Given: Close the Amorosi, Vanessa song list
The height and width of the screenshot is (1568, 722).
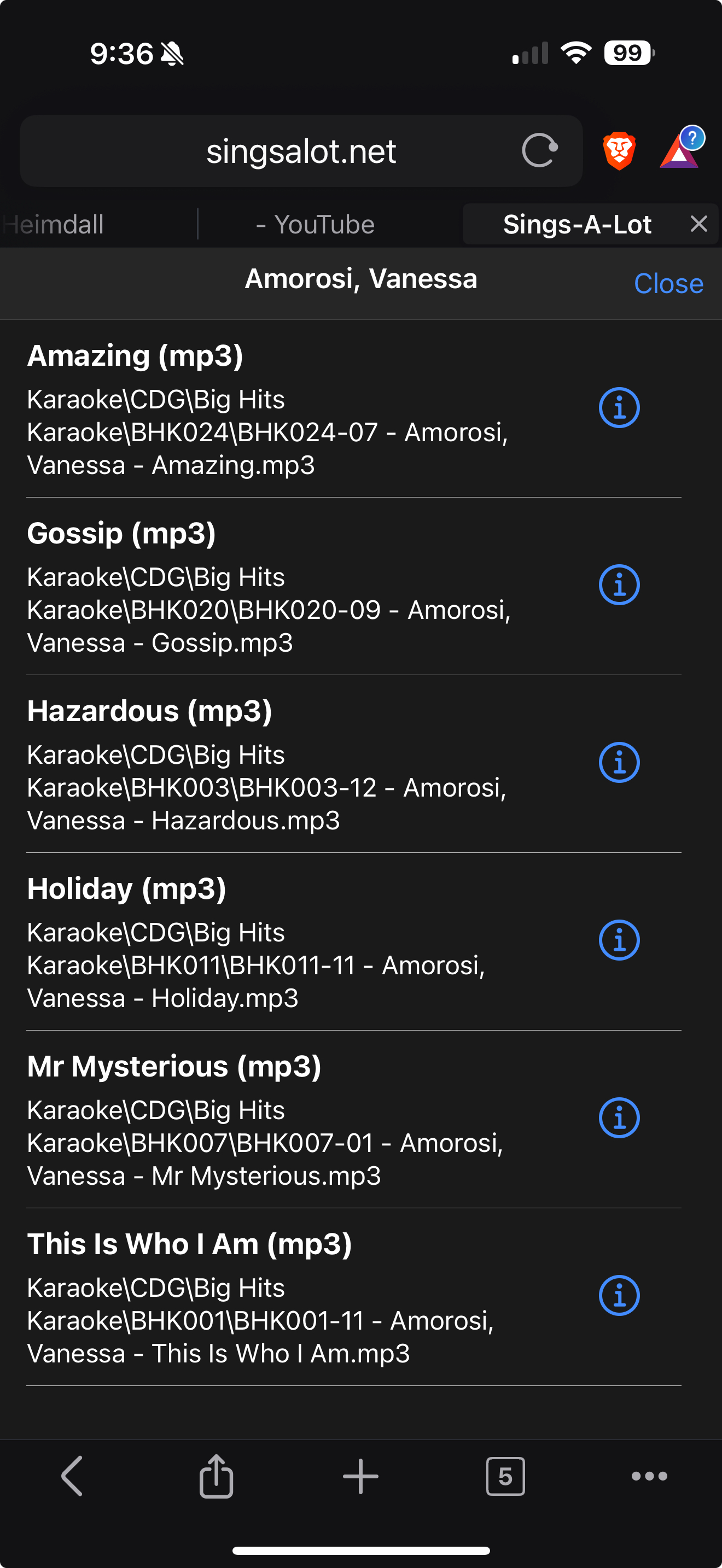Looking at the screenshot, I should pos(668,284).
